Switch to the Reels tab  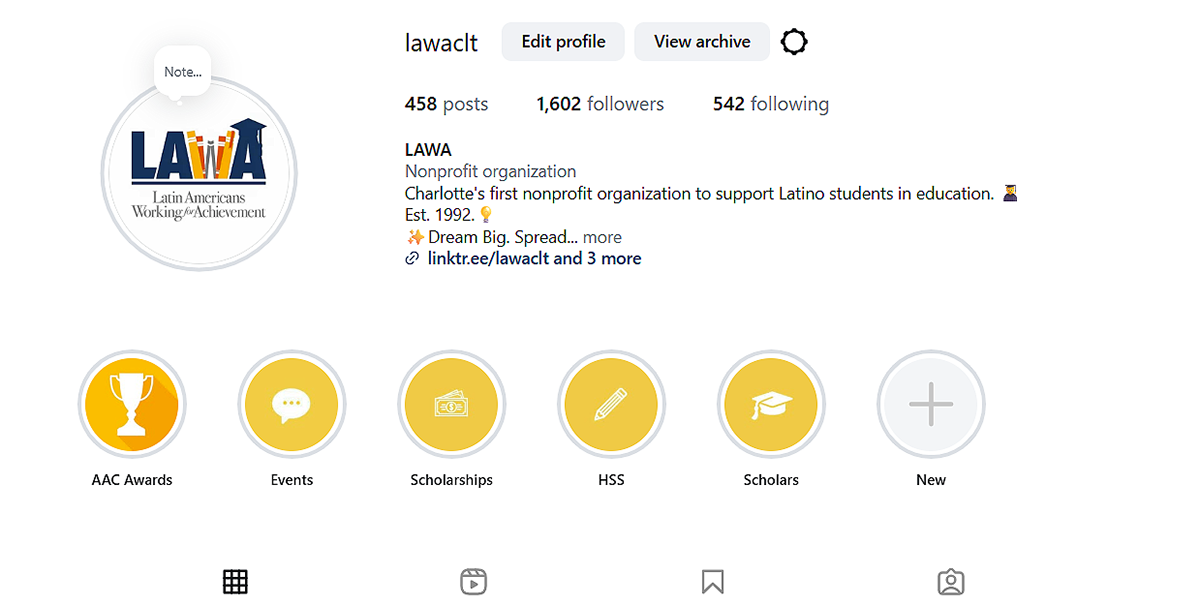[473, 581]
